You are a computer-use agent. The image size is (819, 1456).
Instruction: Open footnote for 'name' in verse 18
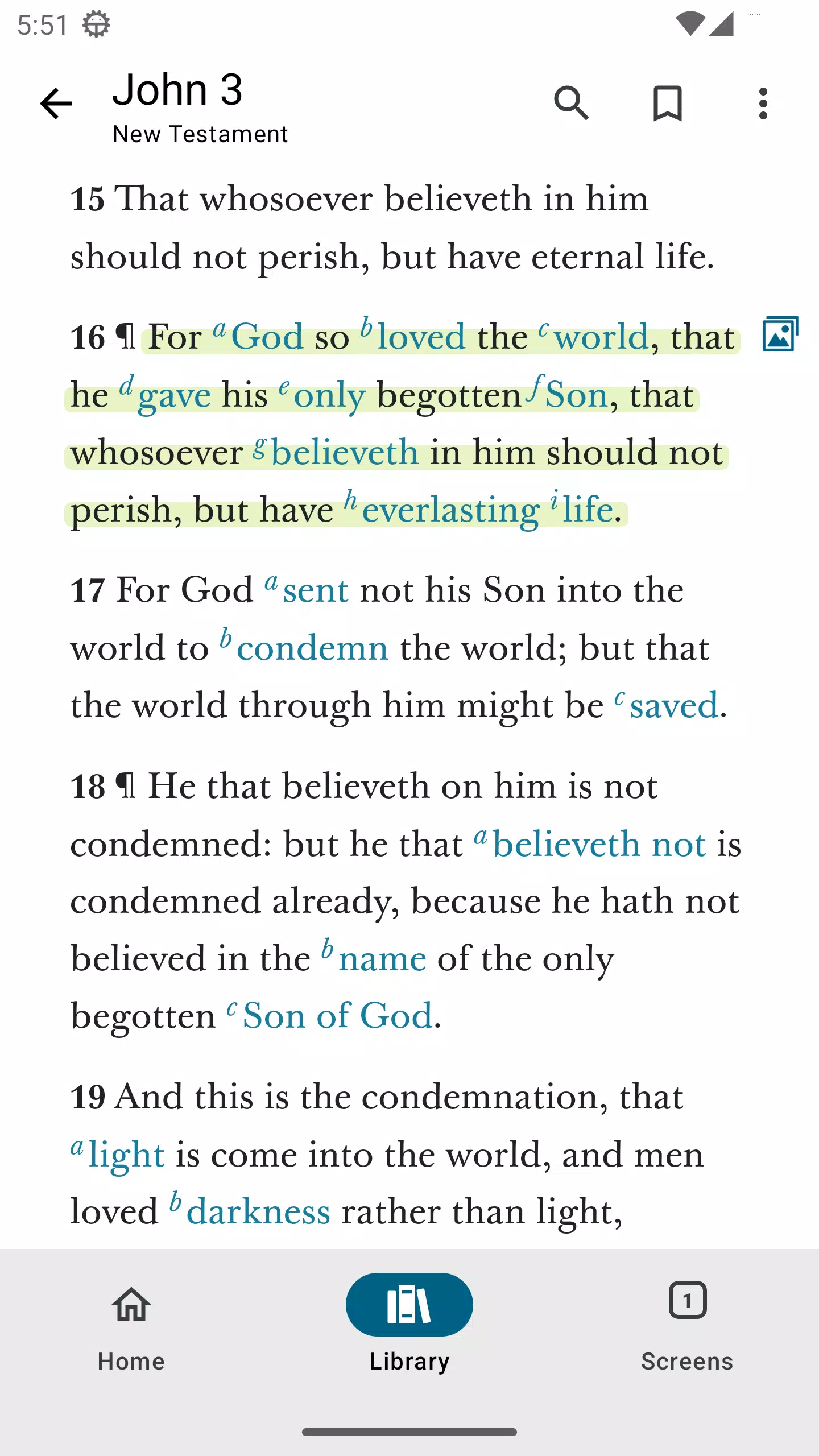pyautogui.click(x=382, y=959)
